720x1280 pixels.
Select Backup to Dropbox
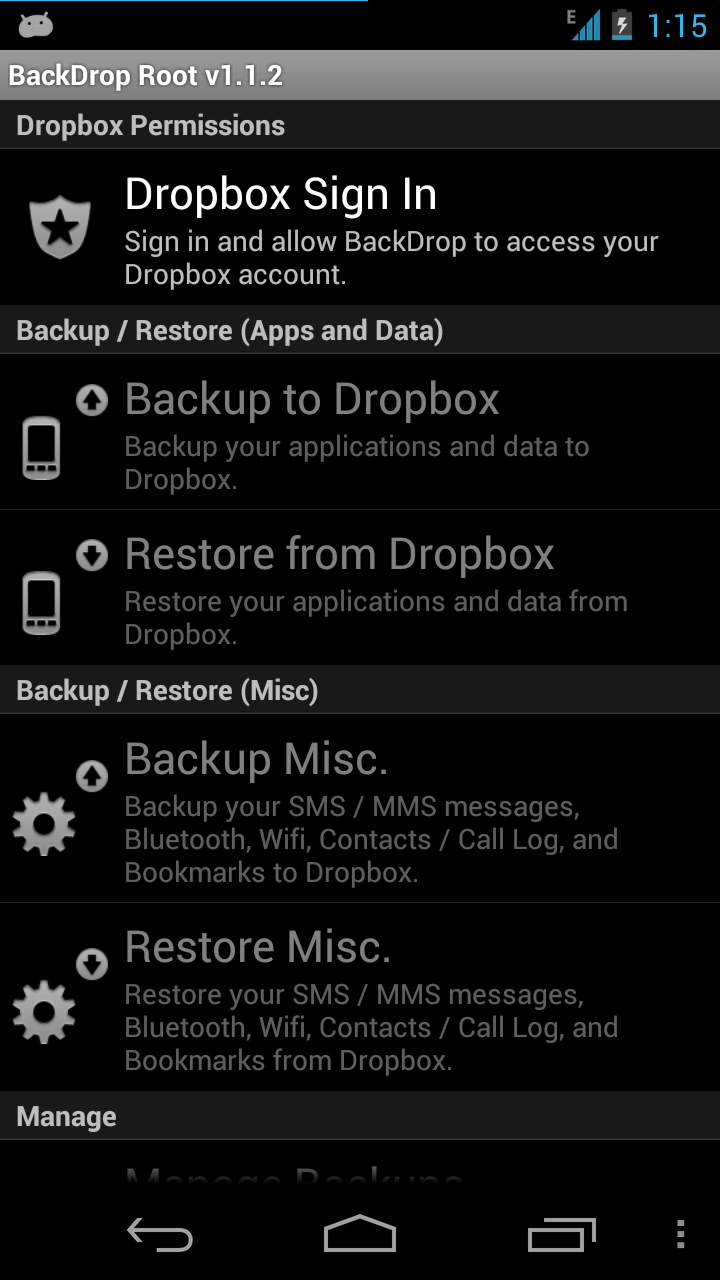pyautogui.click(x=360, y=432)
